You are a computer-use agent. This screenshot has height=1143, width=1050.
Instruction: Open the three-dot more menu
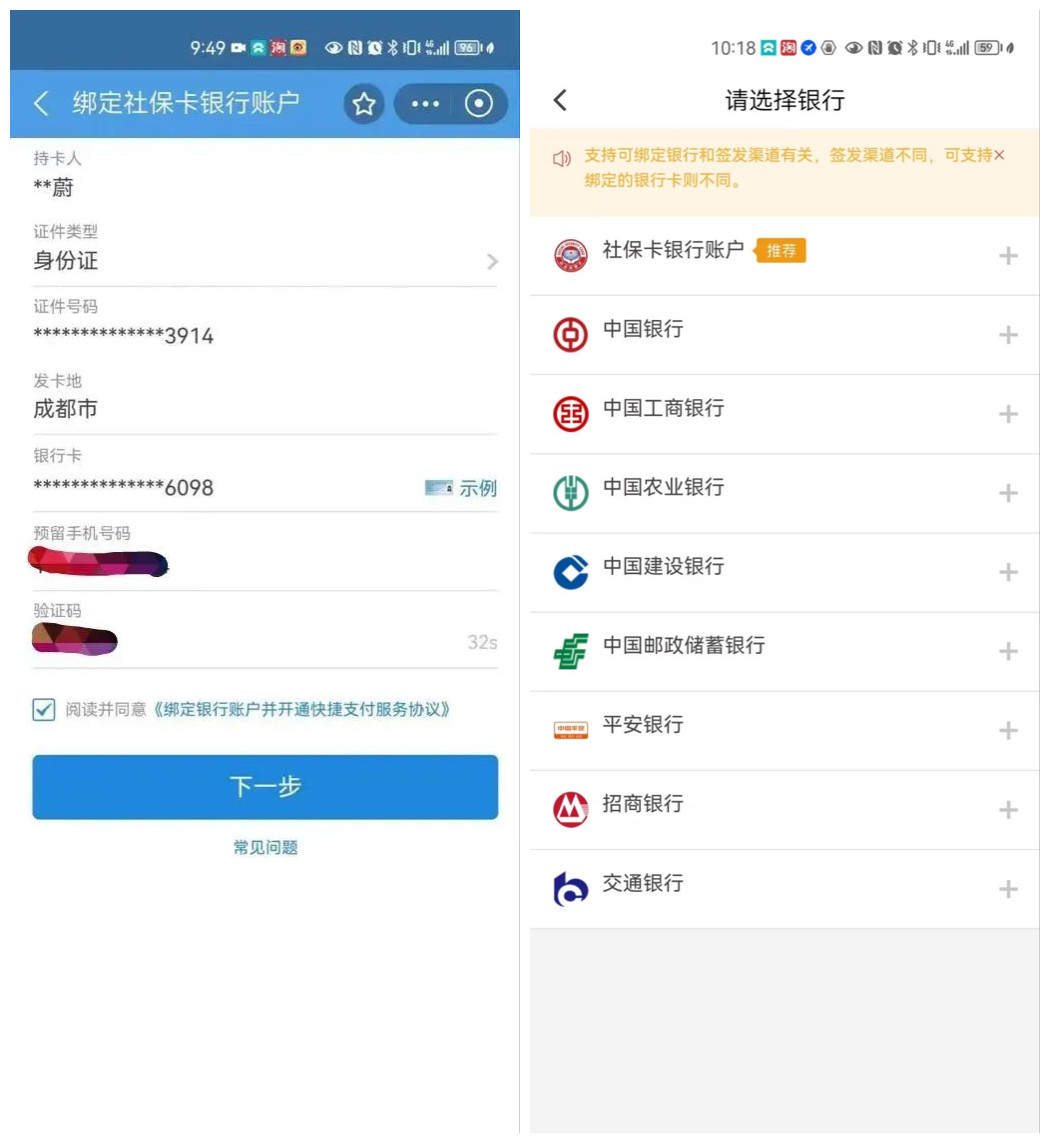[425, 104]
